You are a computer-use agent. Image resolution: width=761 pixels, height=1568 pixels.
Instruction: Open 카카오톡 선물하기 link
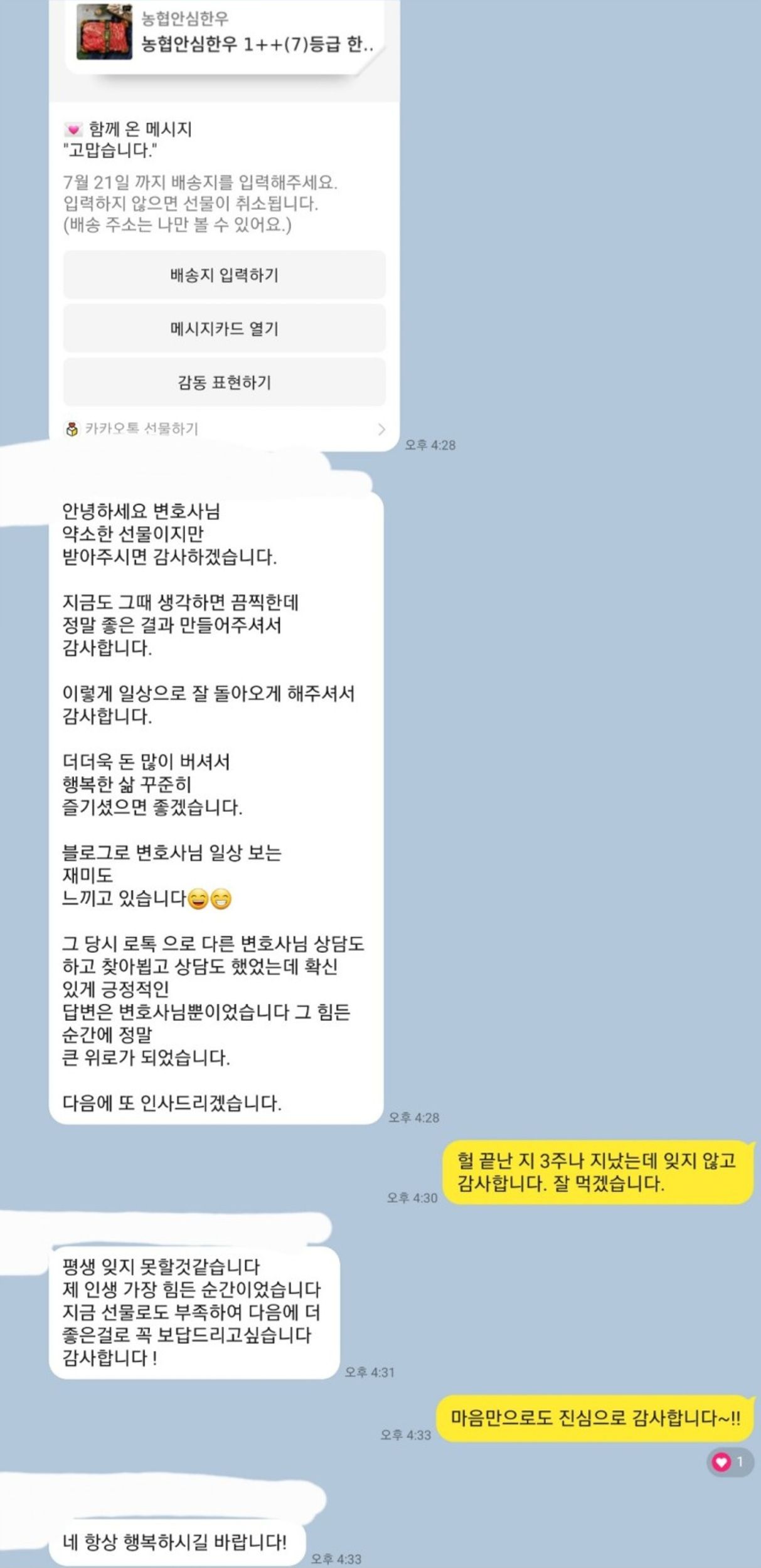pos(224,429)
